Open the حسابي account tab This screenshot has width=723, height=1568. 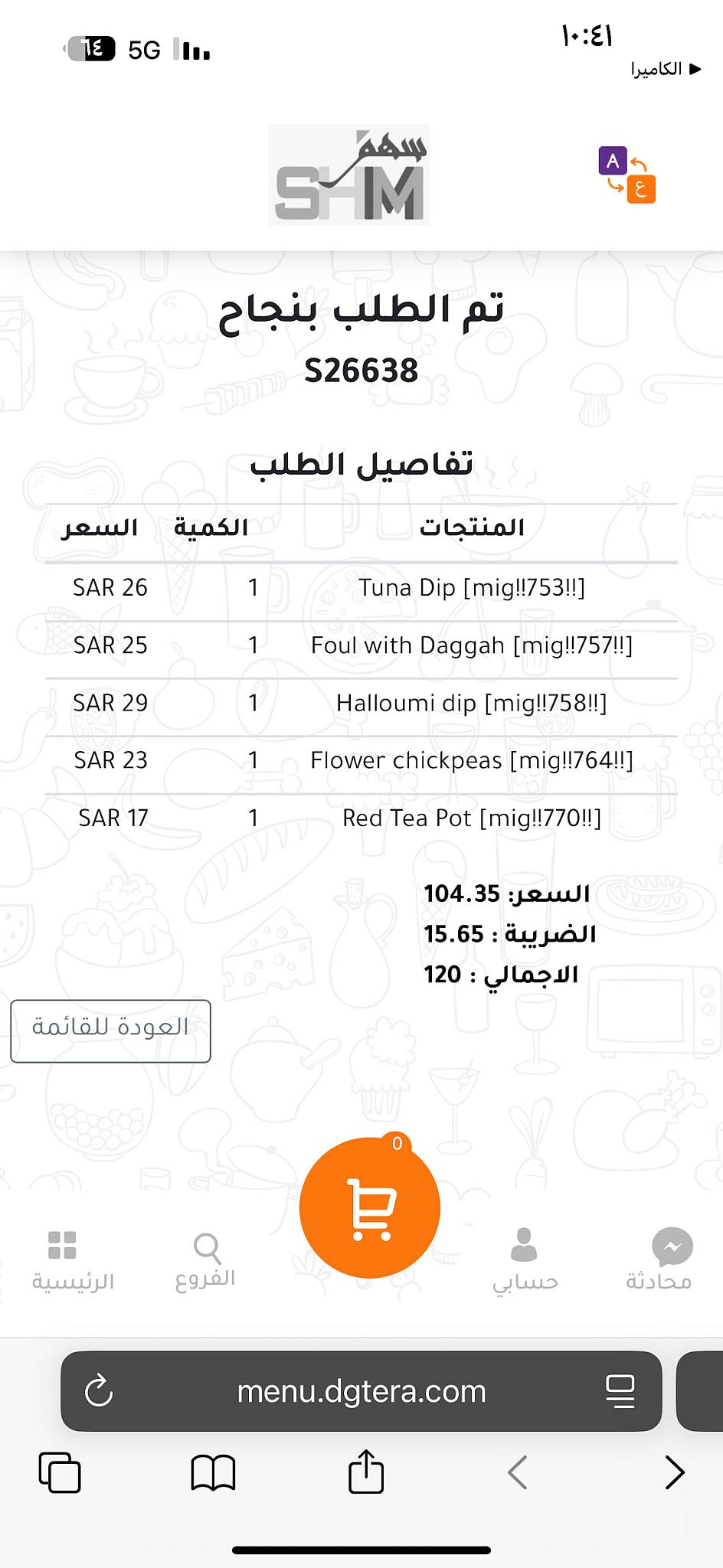[525, 1260]
